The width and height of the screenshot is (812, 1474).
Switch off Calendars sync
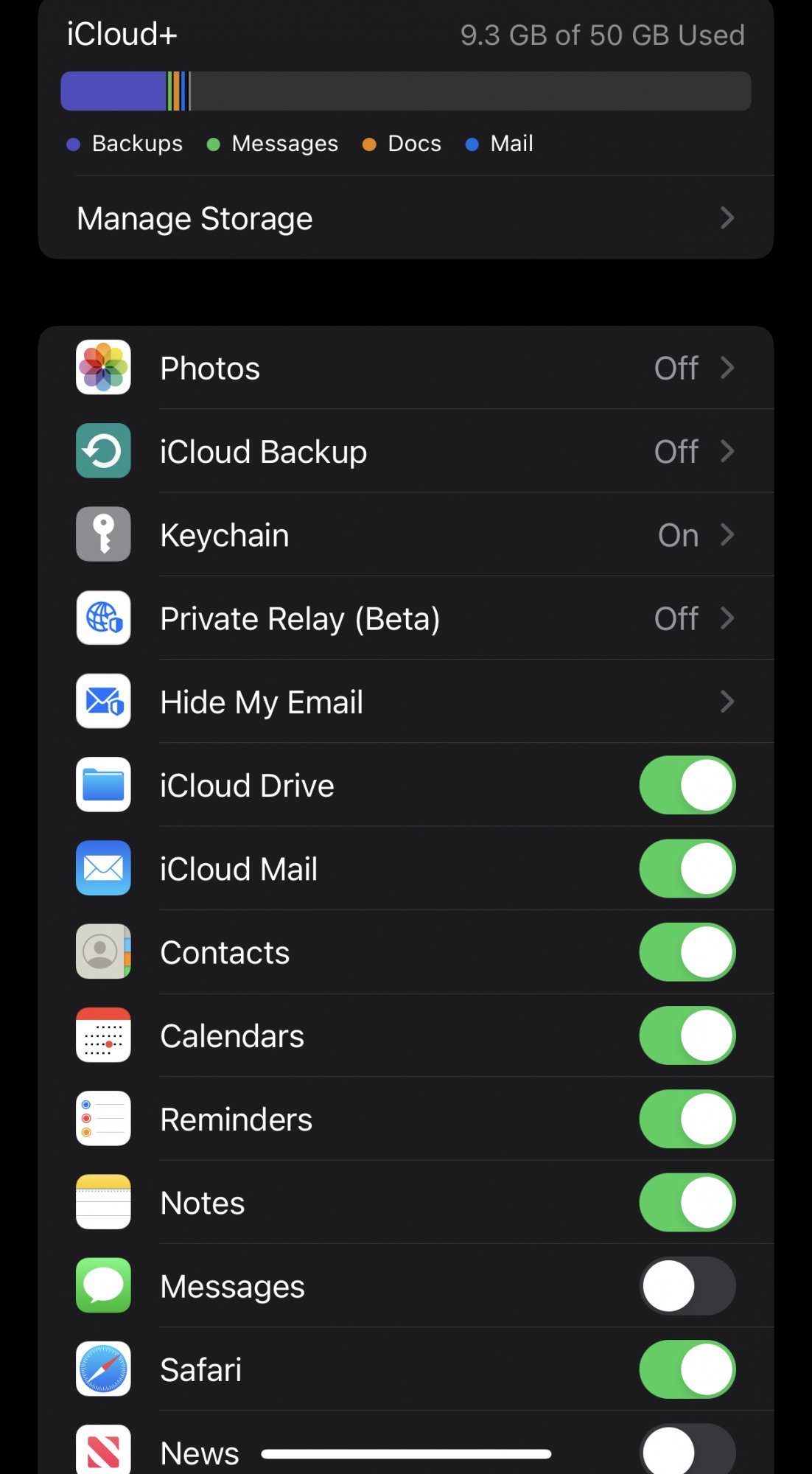(687, 1035)
